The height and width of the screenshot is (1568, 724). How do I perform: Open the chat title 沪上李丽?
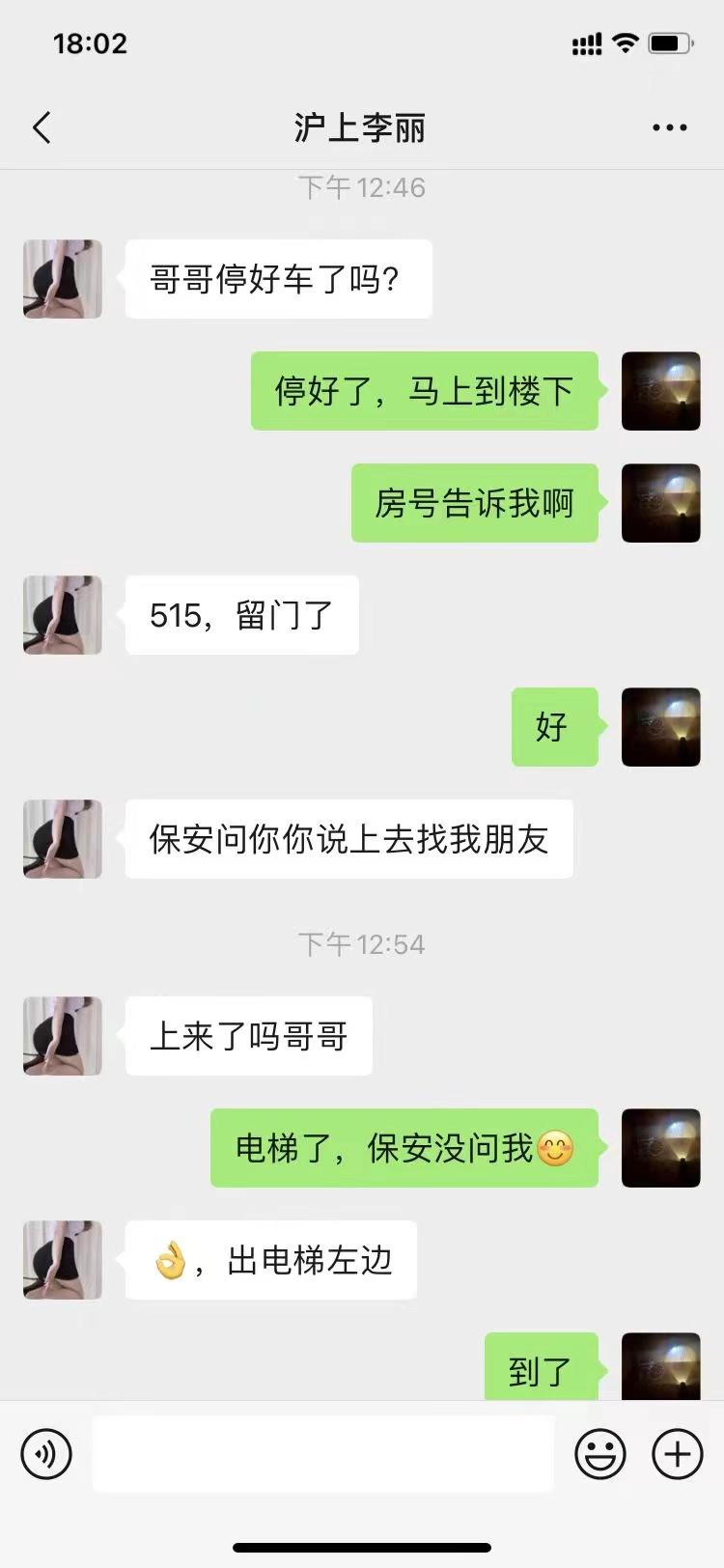click(362, 126)
